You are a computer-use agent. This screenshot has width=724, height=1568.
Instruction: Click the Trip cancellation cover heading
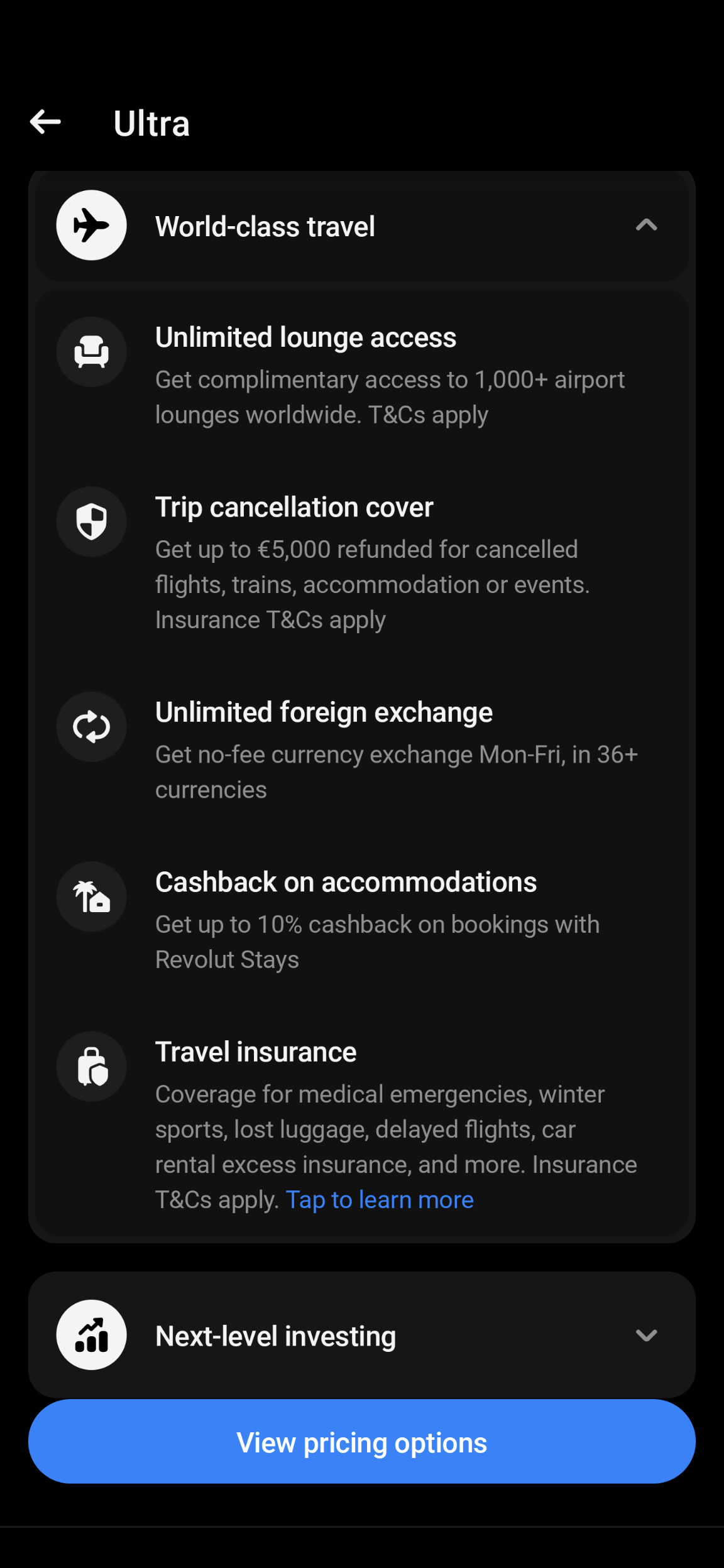click(x=293, y=506)
